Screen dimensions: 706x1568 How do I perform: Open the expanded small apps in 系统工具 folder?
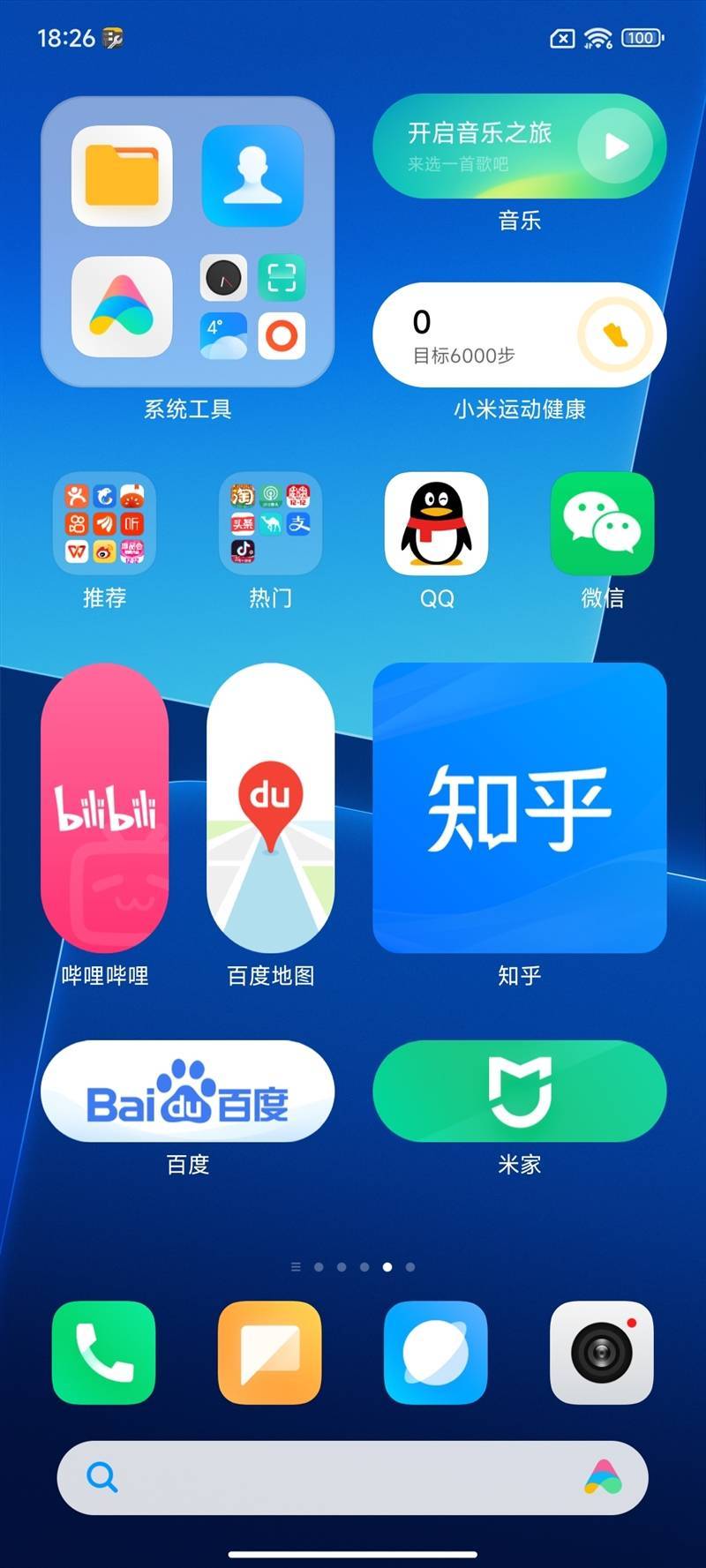pos(252,306)
